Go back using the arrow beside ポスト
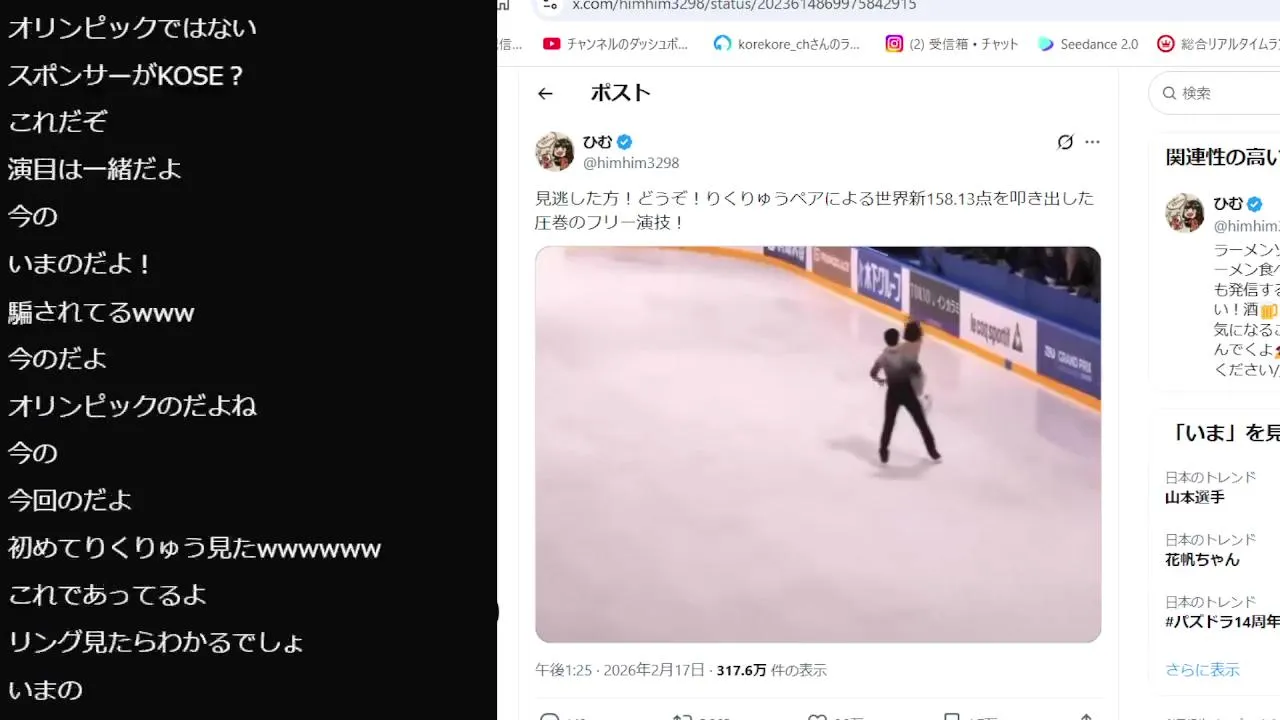The width and height of the screenshot is (1280, 720). [x=545, y=93]
